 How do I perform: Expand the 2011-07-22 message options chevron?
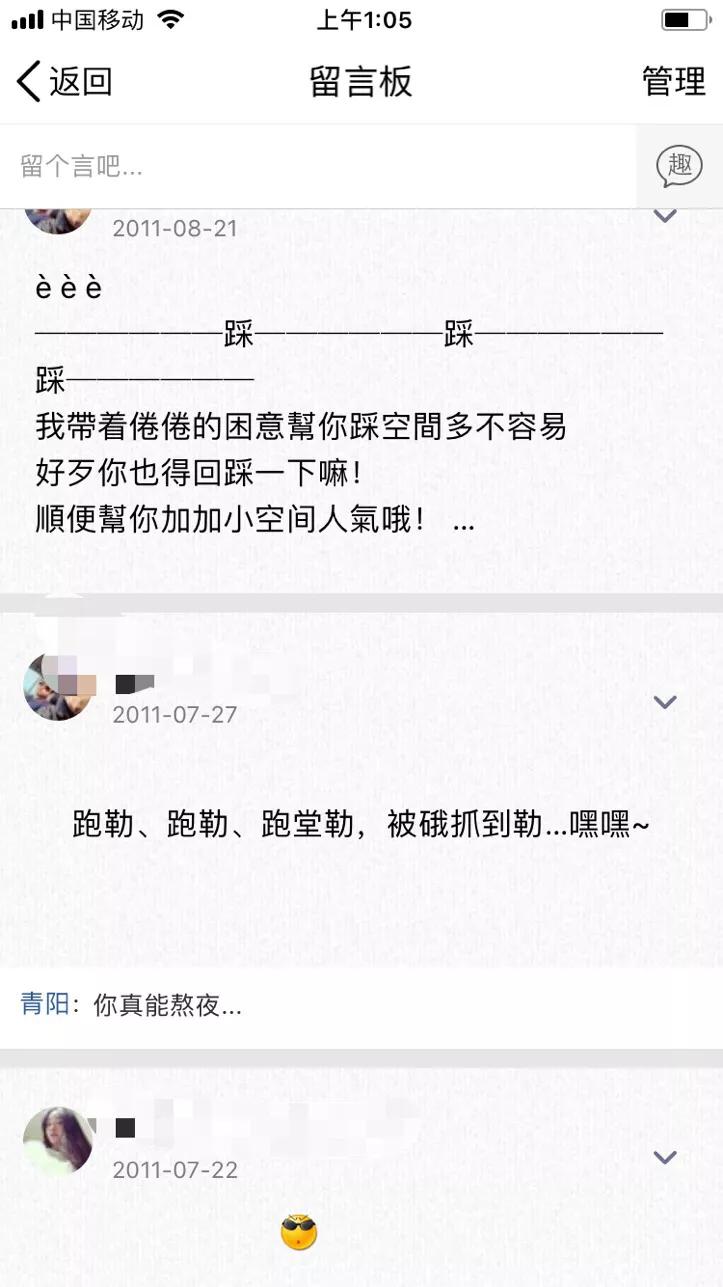click(664, 1156)
